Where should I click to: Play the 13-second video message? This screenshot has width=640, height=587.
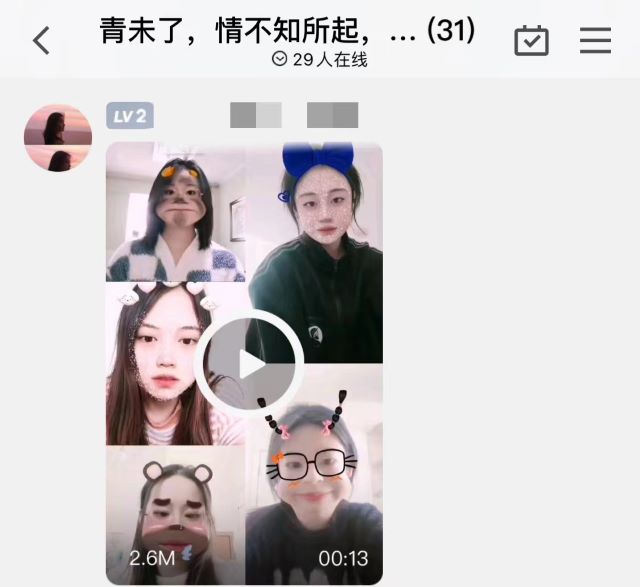[x=248, y=363]
